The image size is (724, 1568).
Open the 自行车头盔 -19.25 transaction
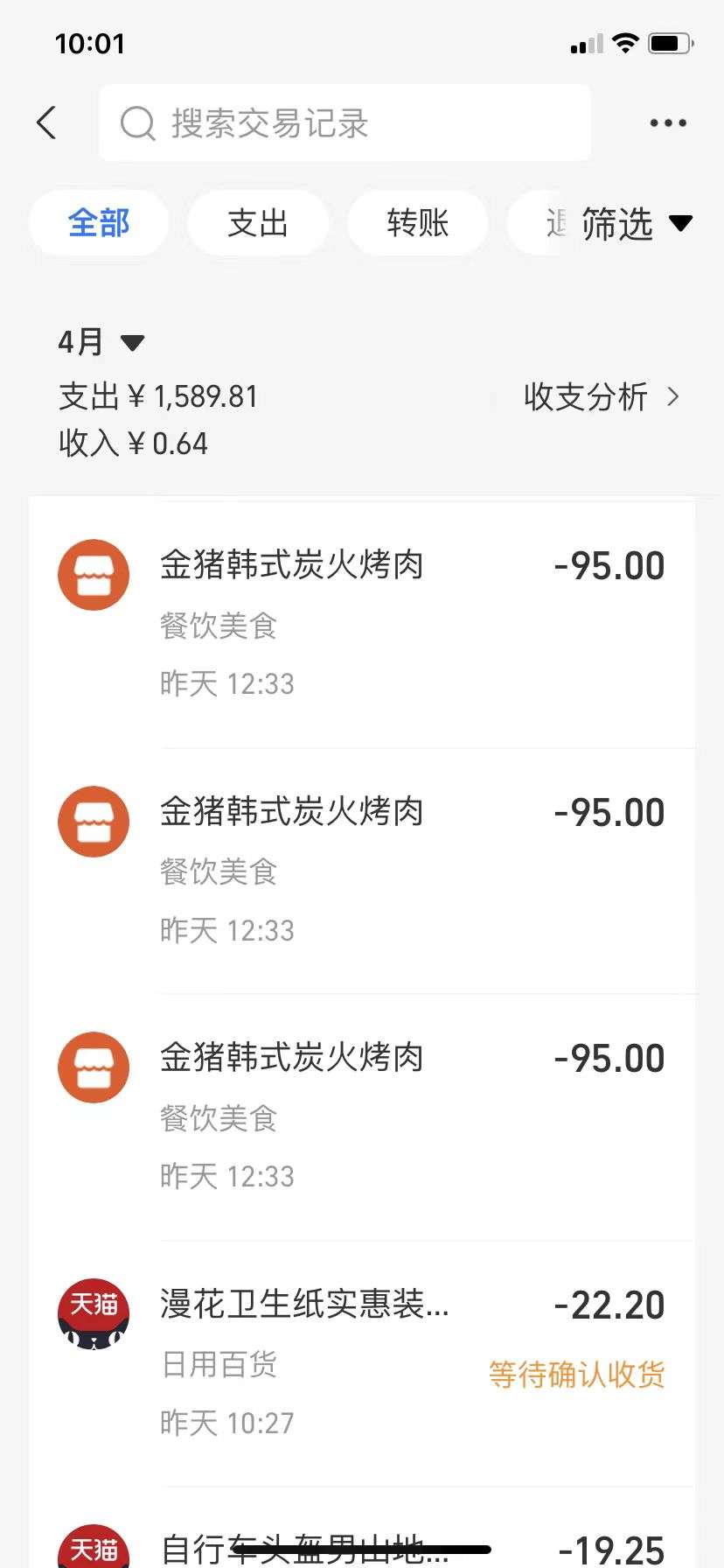tap(362, 1528)
